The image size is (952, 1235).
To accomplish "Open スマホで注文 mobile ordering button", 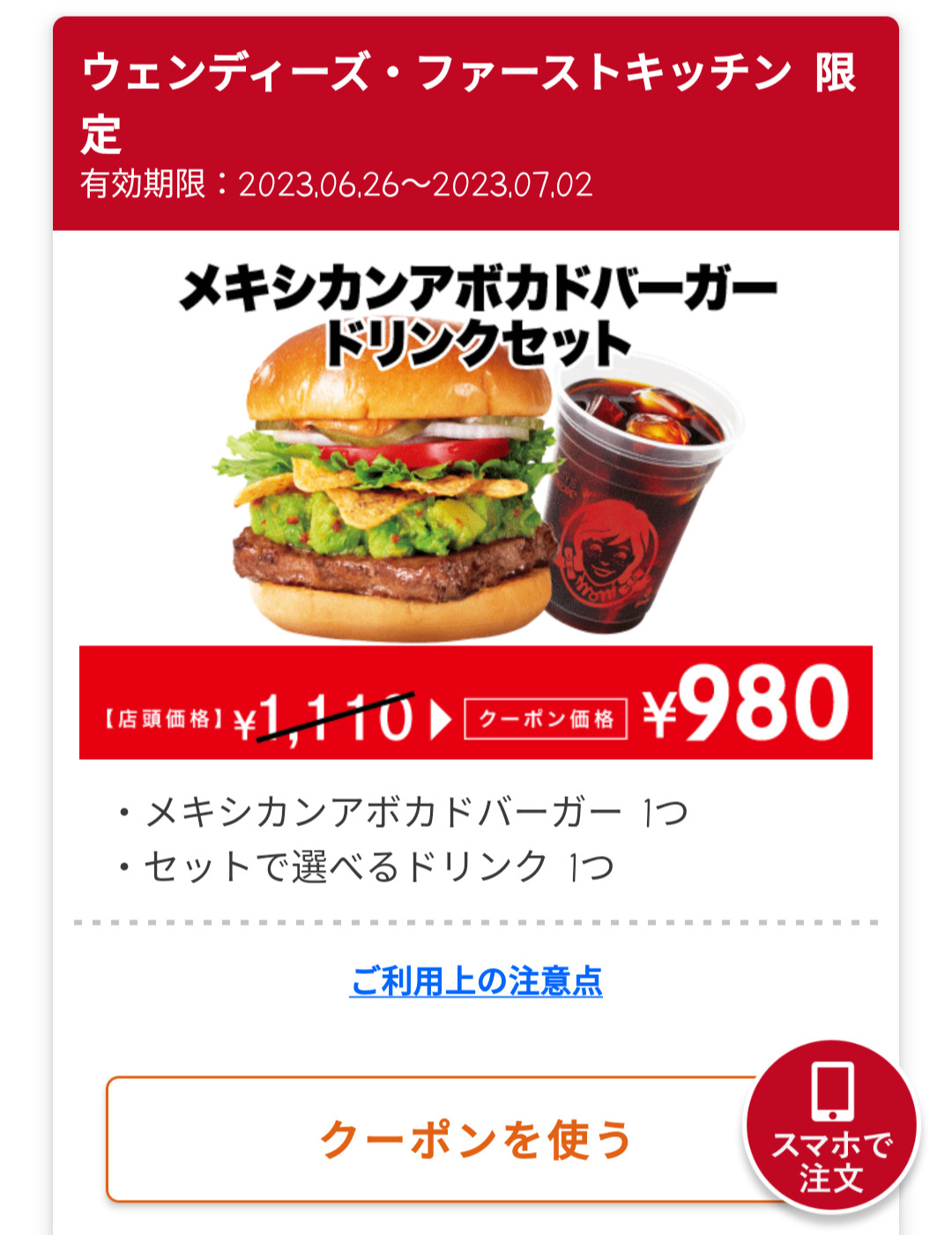I will tap(830, 1127).
